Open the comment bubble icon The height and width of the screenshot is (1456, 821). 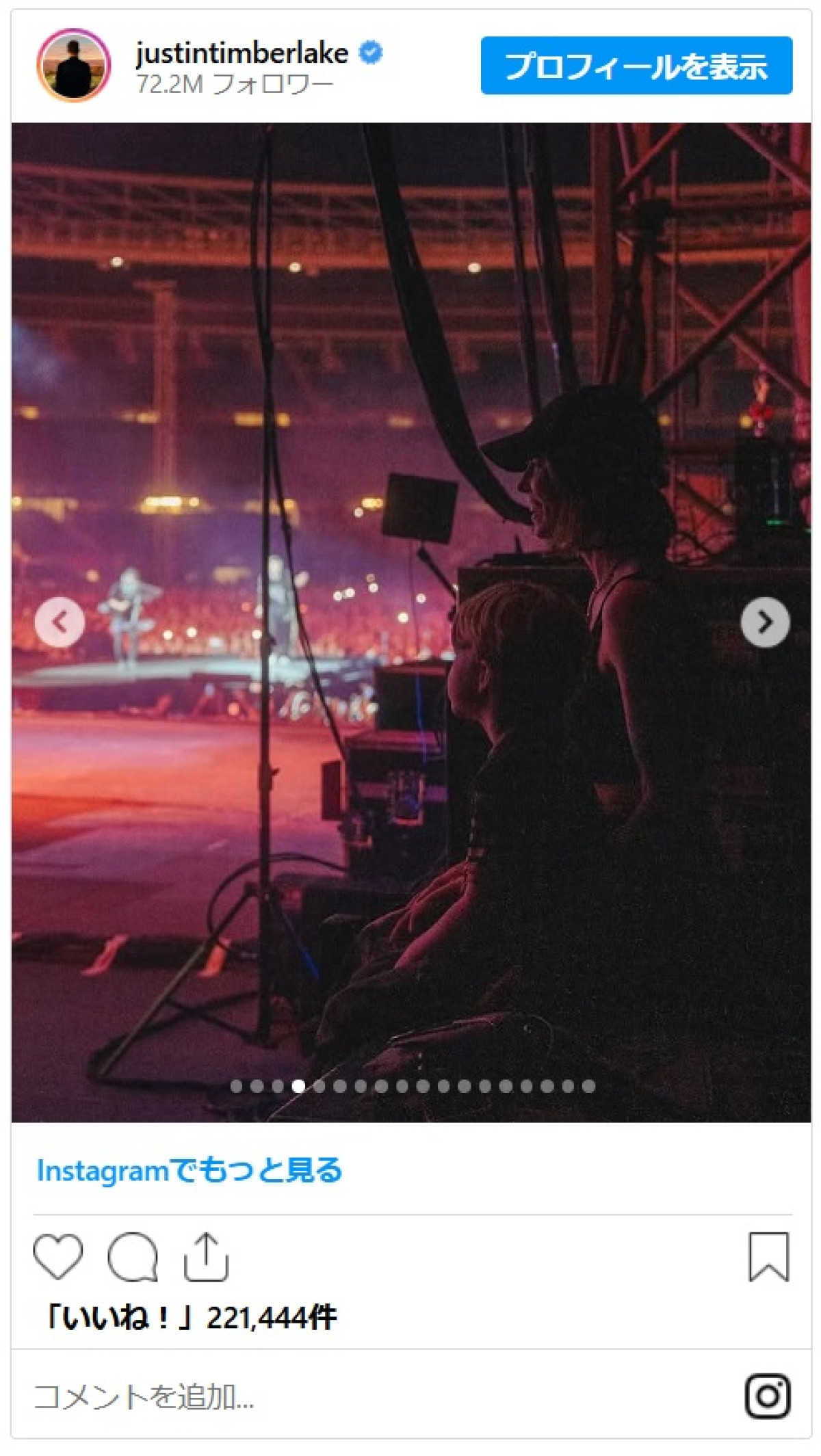click(133, 1256)
